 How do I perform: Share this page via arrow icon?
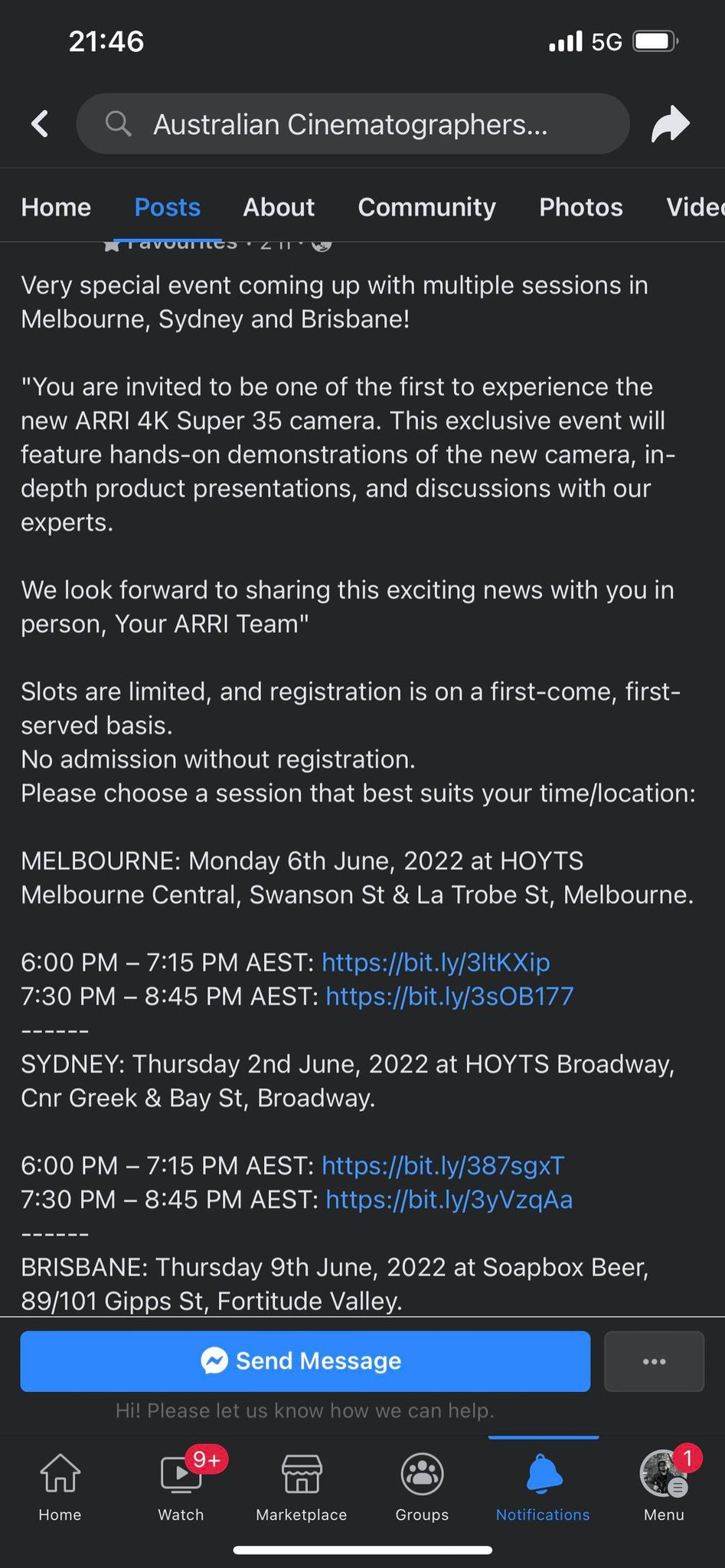tap(670, 124)
